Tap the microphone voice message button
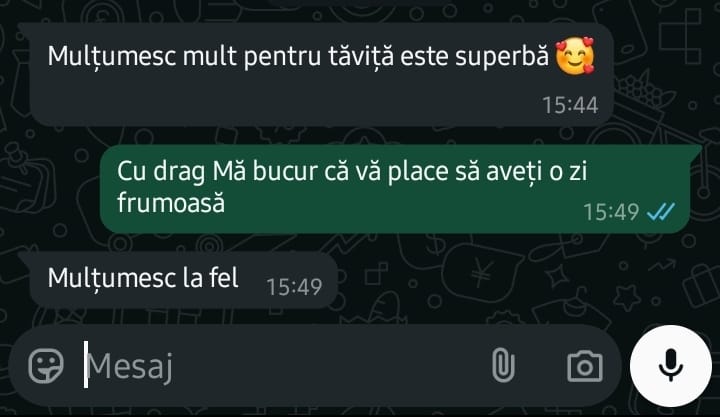The image size is (720, 417). point(671,365)
